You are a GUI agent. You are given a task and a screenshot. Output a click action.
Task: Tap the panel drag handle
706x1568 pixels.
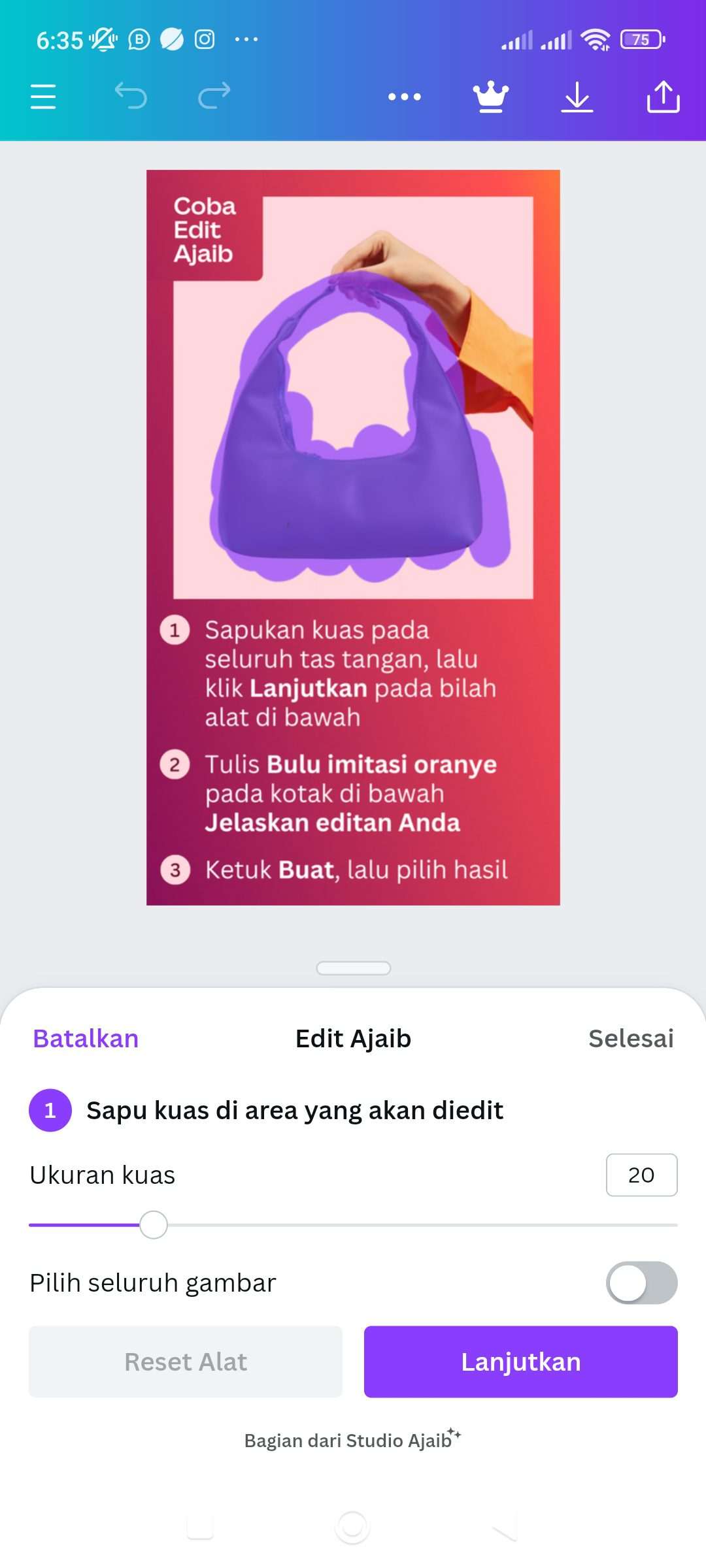tap(353, 968)
